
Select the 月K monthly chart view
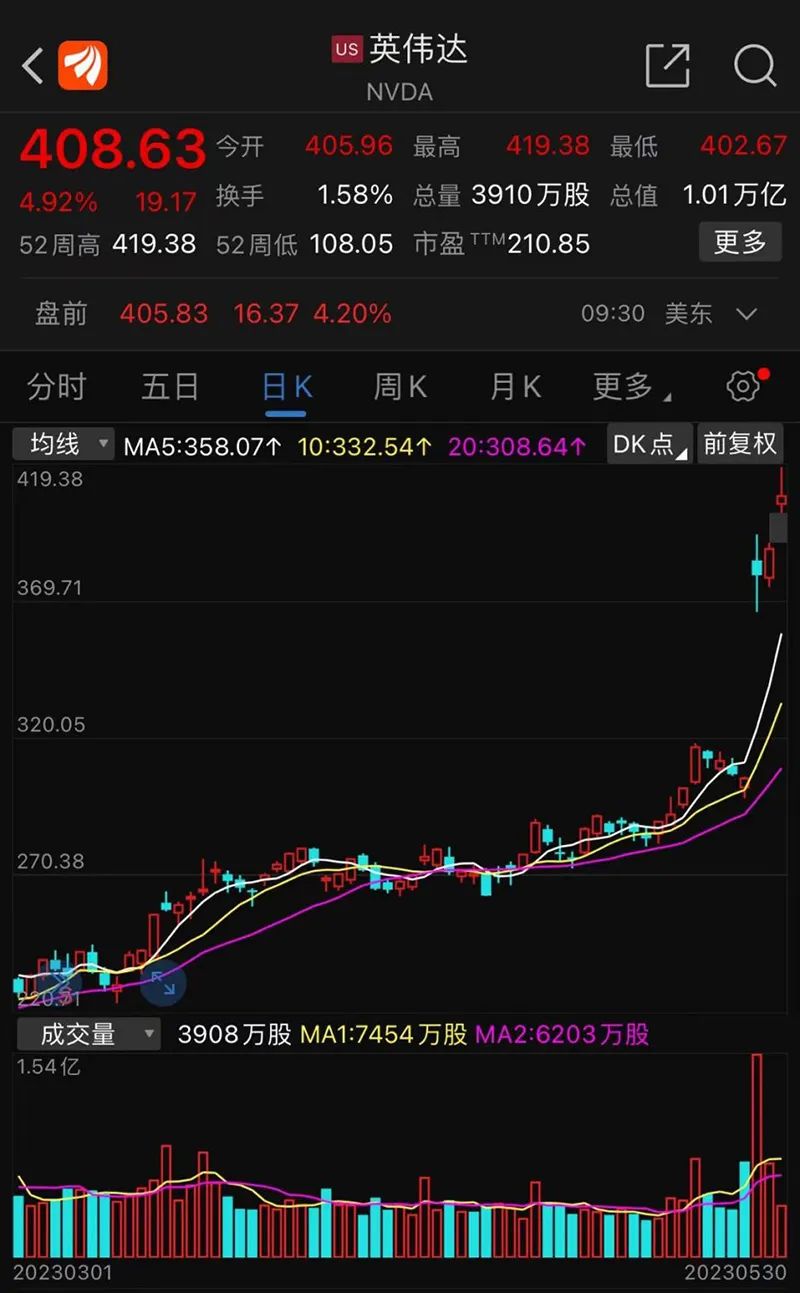pyautogui.click(x=513, y=386)
